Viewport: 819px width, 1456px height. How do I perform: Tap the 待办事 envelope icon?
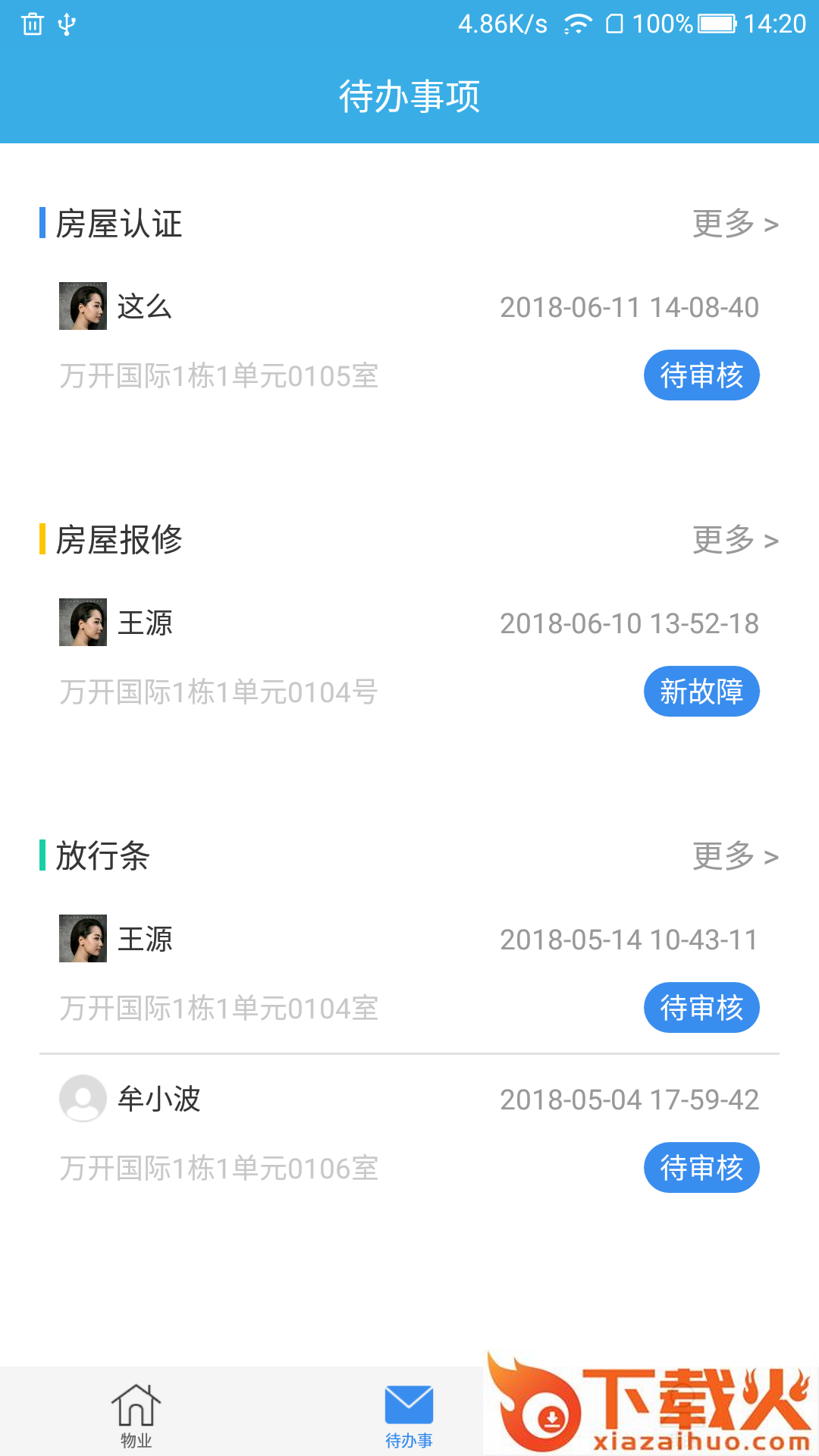click(409, 1403)
